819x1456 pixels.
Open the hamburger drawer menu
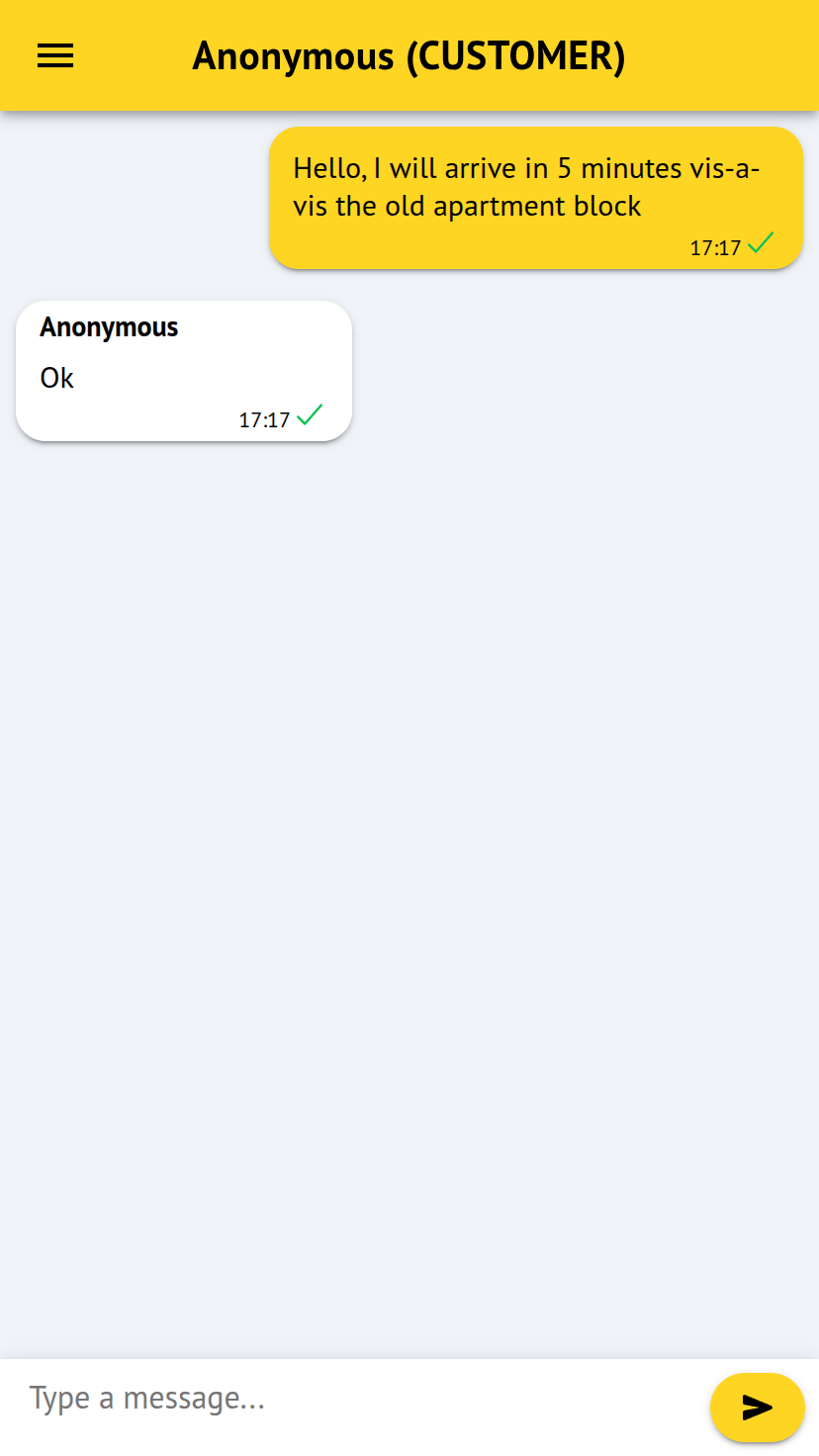55,56
